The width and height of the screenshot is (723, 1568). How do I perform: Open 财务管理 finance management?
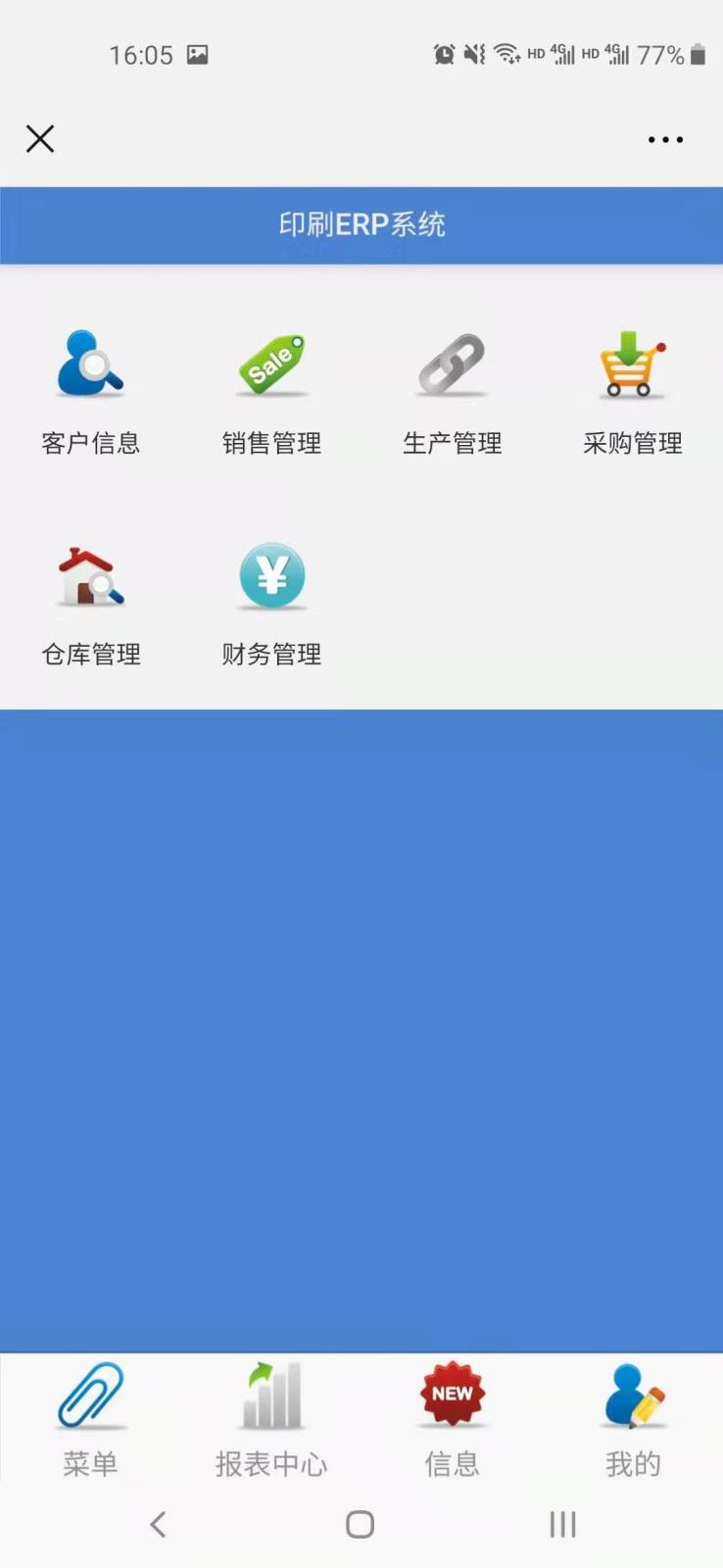click(x=271, y=605)
